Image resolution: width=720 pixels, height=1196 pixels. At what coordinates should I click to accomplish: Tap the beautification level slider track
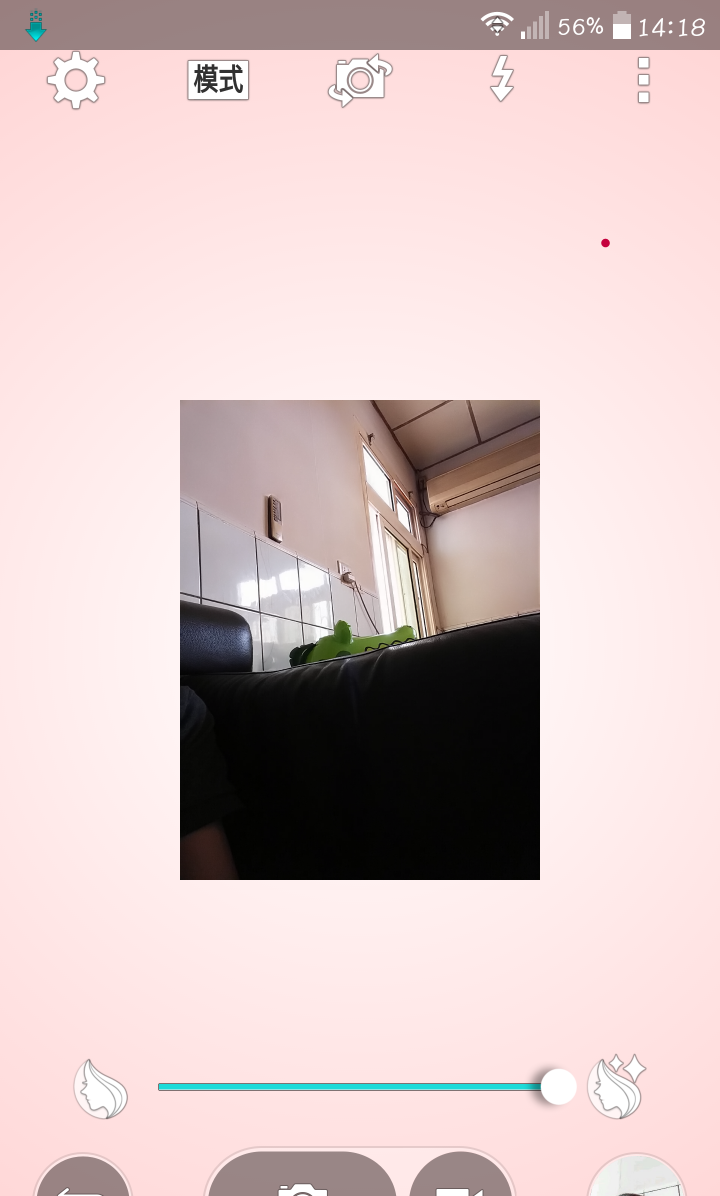[350, 1086]
